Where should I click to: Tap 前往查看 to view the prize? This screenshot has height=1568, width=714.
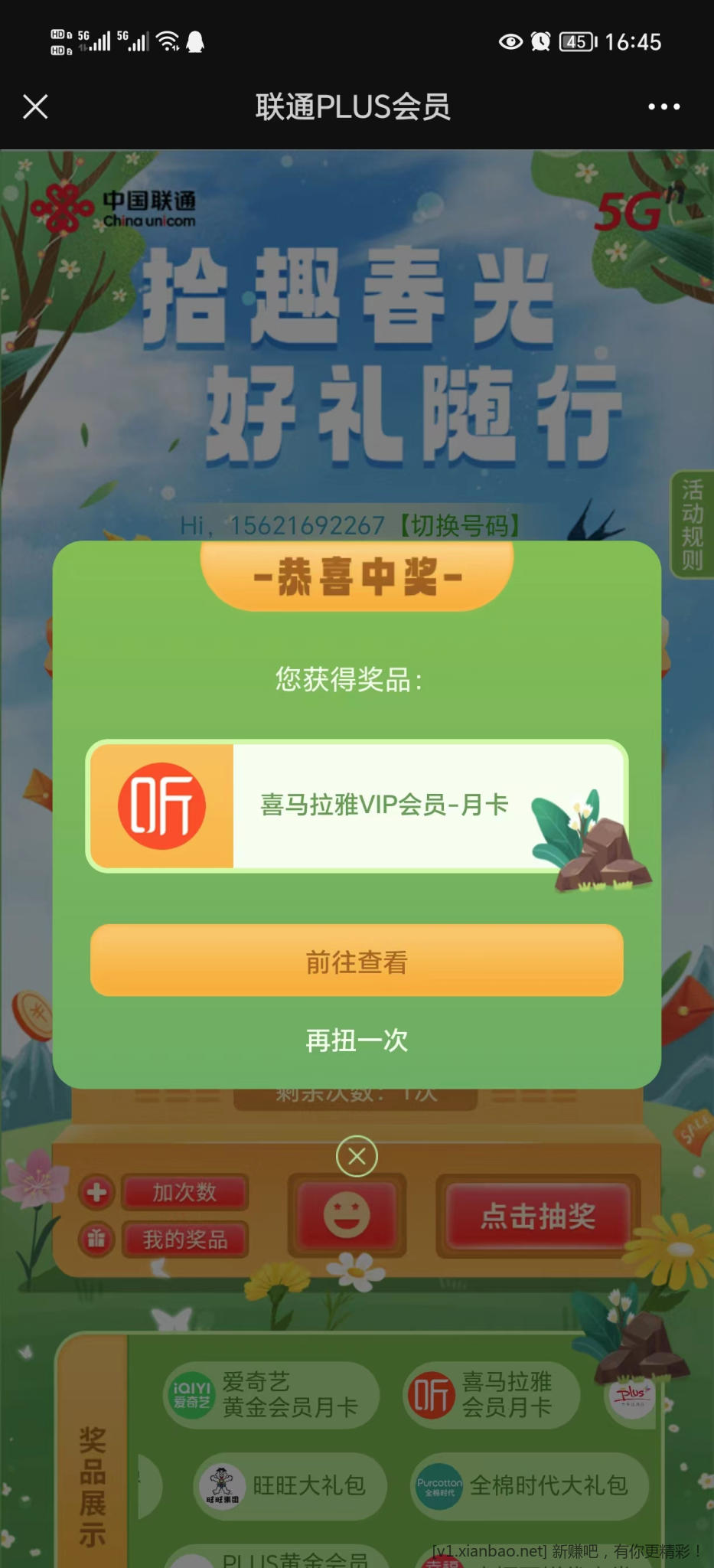pyautogui.click(x=357, y=961)
